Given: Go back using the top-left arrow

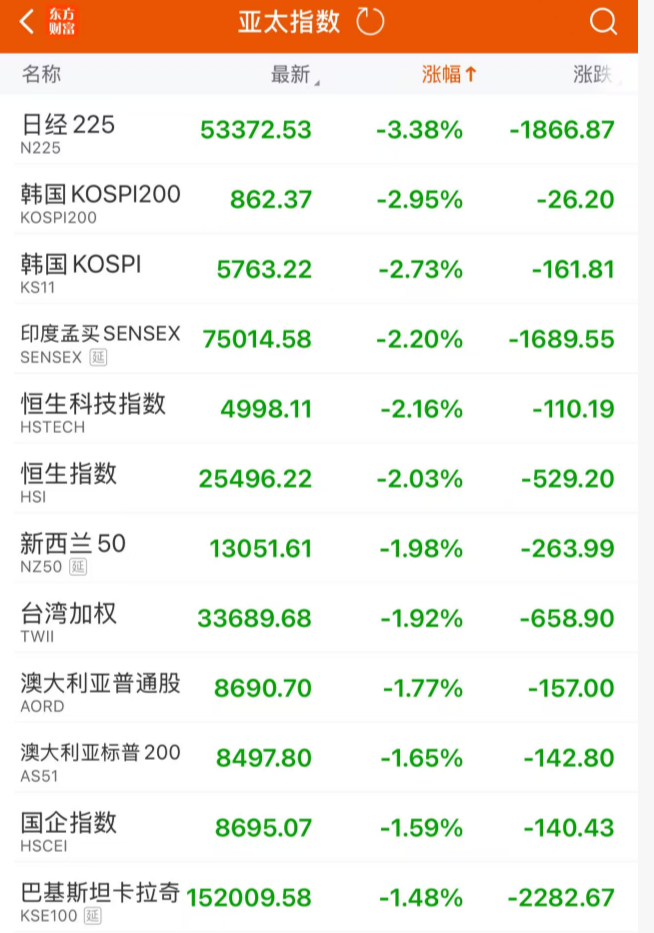Looking at the screenshot, I should click(x=26, y=22).
